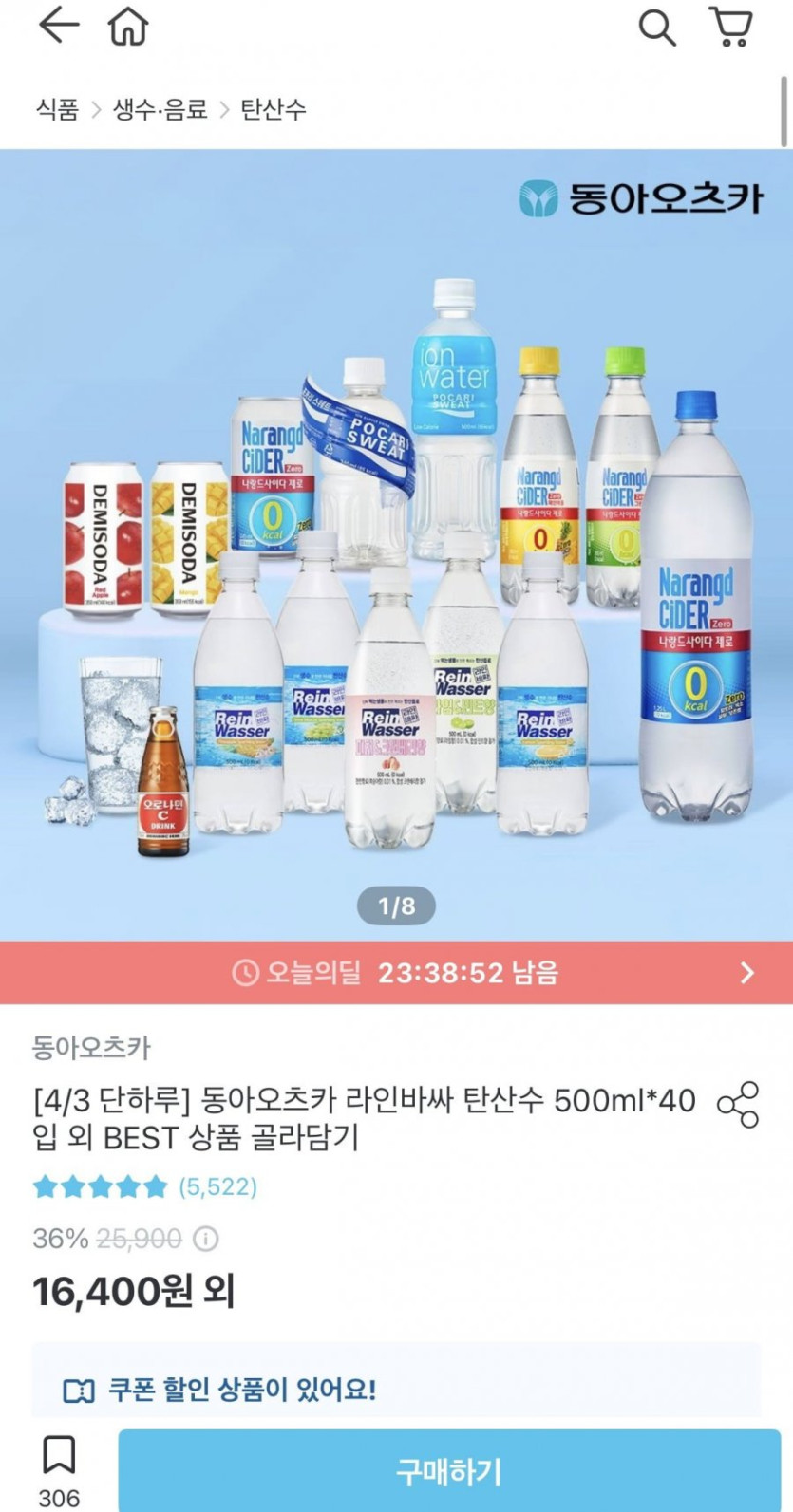Screen dimensions: 793x1512
Task: Open the 생수·음료 breadcrumb category
Action: click(160, 109)
